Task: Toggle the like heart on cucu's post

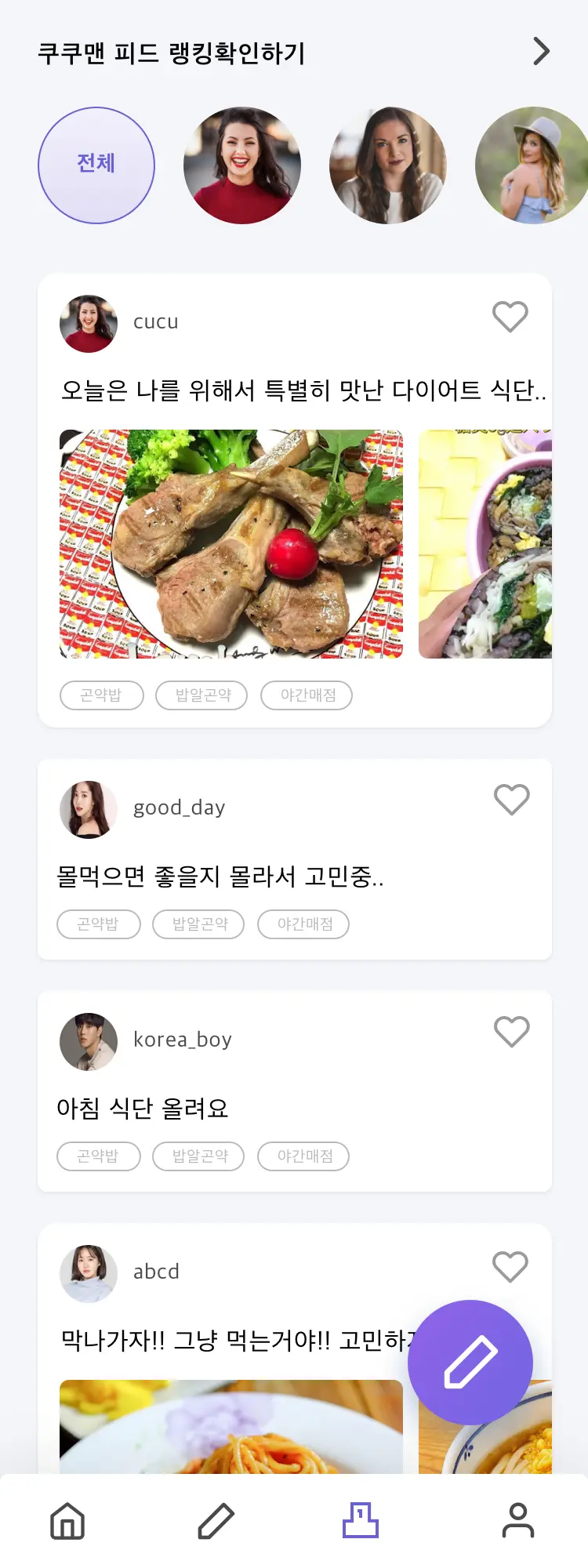Action: [x=509, y=317]
